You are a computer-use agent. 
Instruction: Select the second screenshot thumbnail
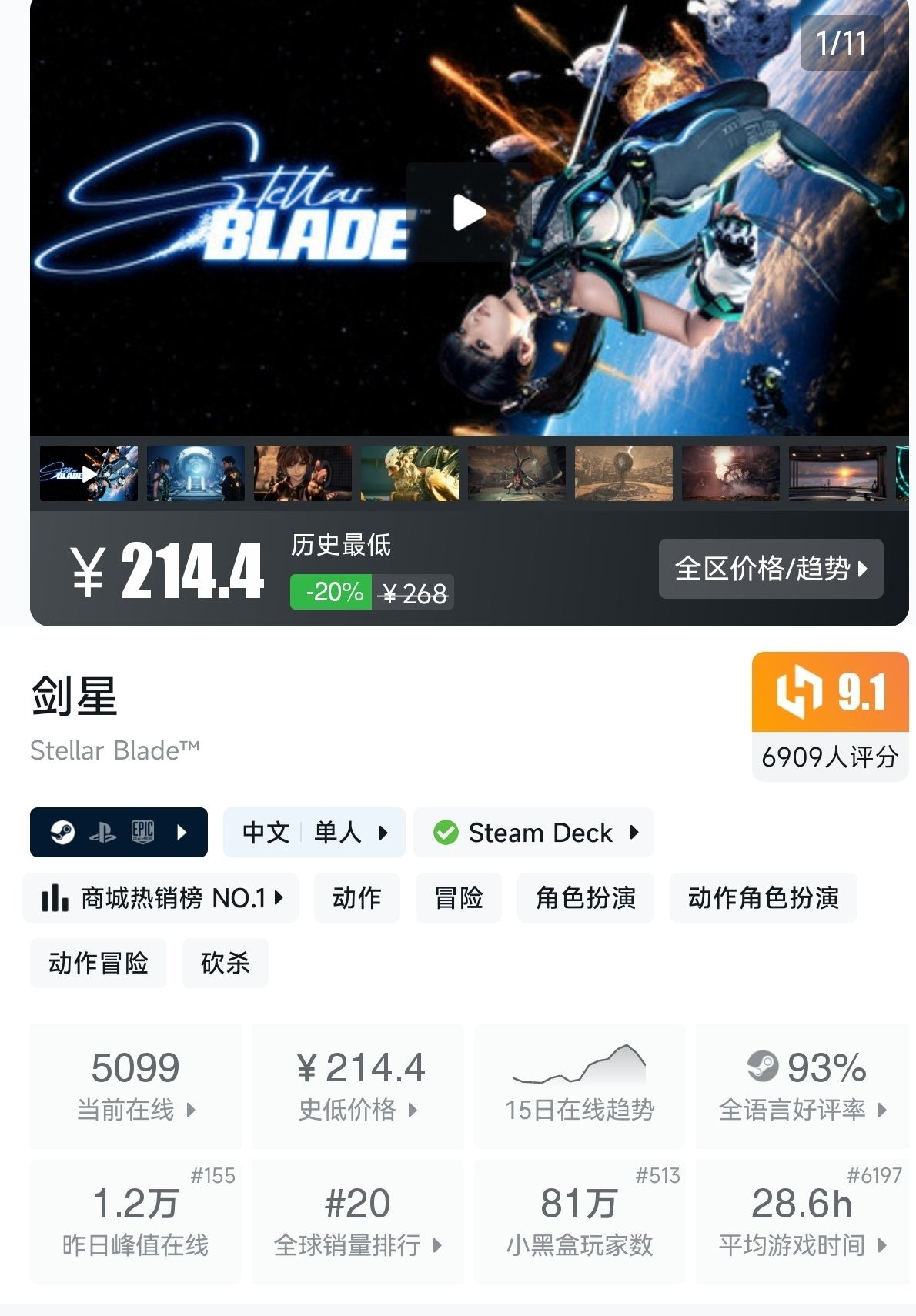pos(196,473)
